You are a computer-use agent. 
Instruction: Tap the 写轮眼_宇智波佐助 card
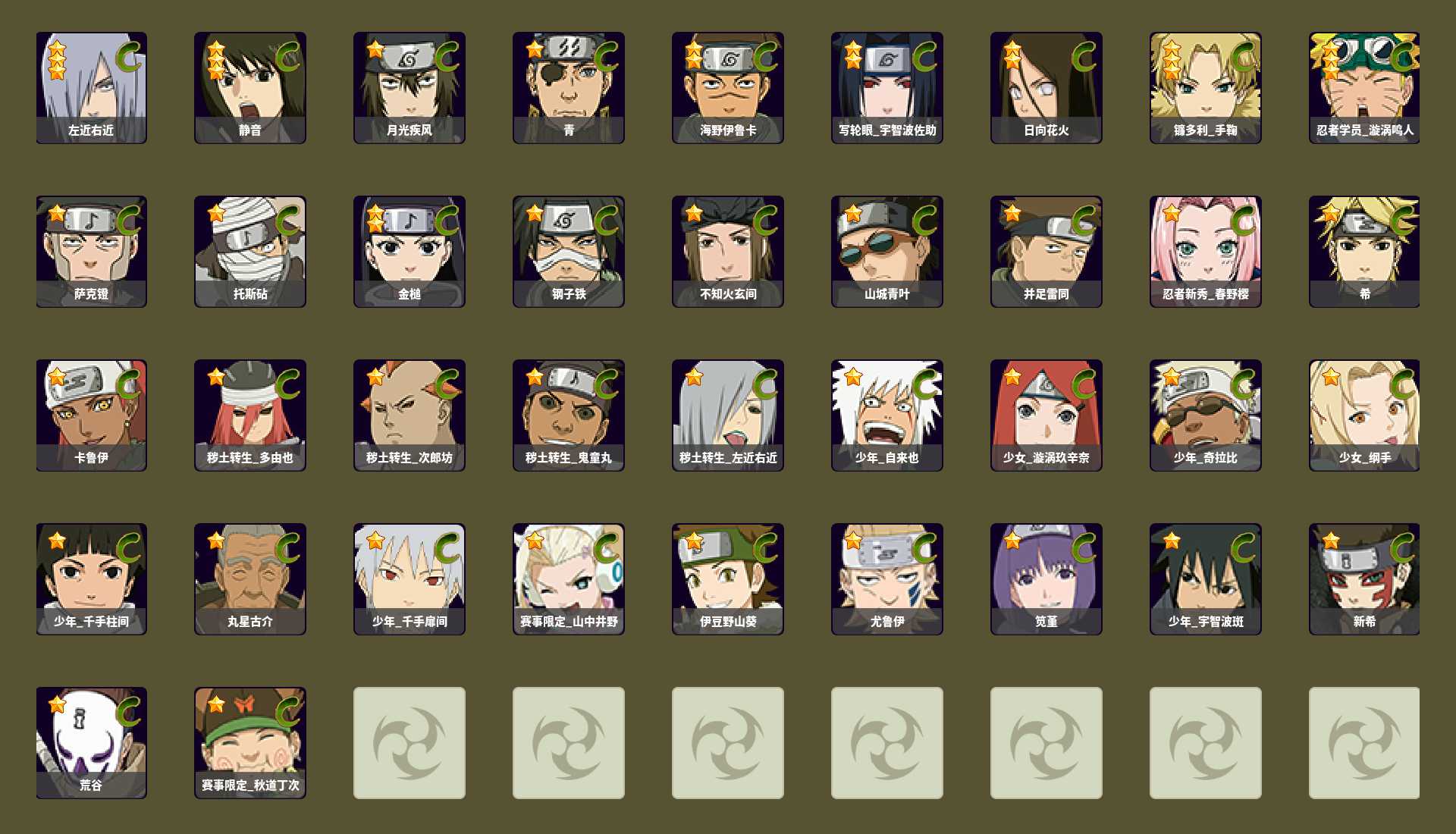coord(887,88)
